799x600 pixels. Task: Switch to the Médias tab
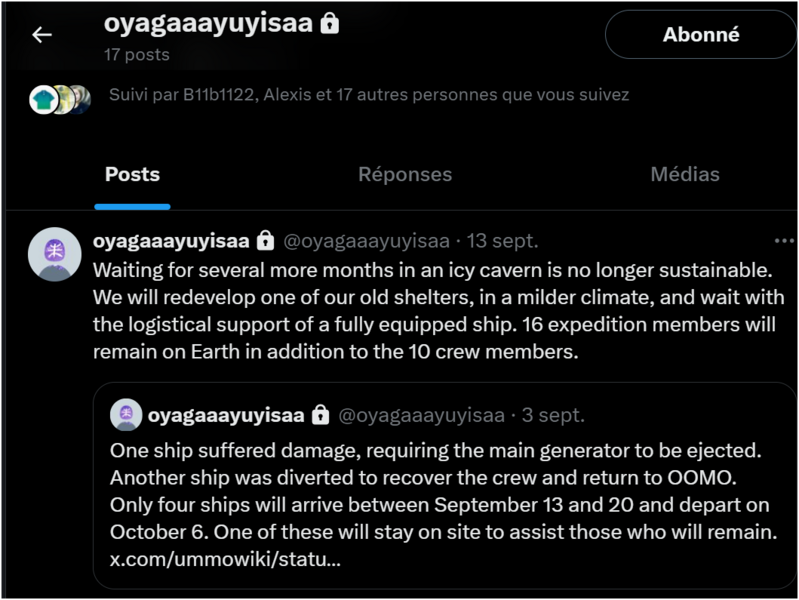point(685,174)
